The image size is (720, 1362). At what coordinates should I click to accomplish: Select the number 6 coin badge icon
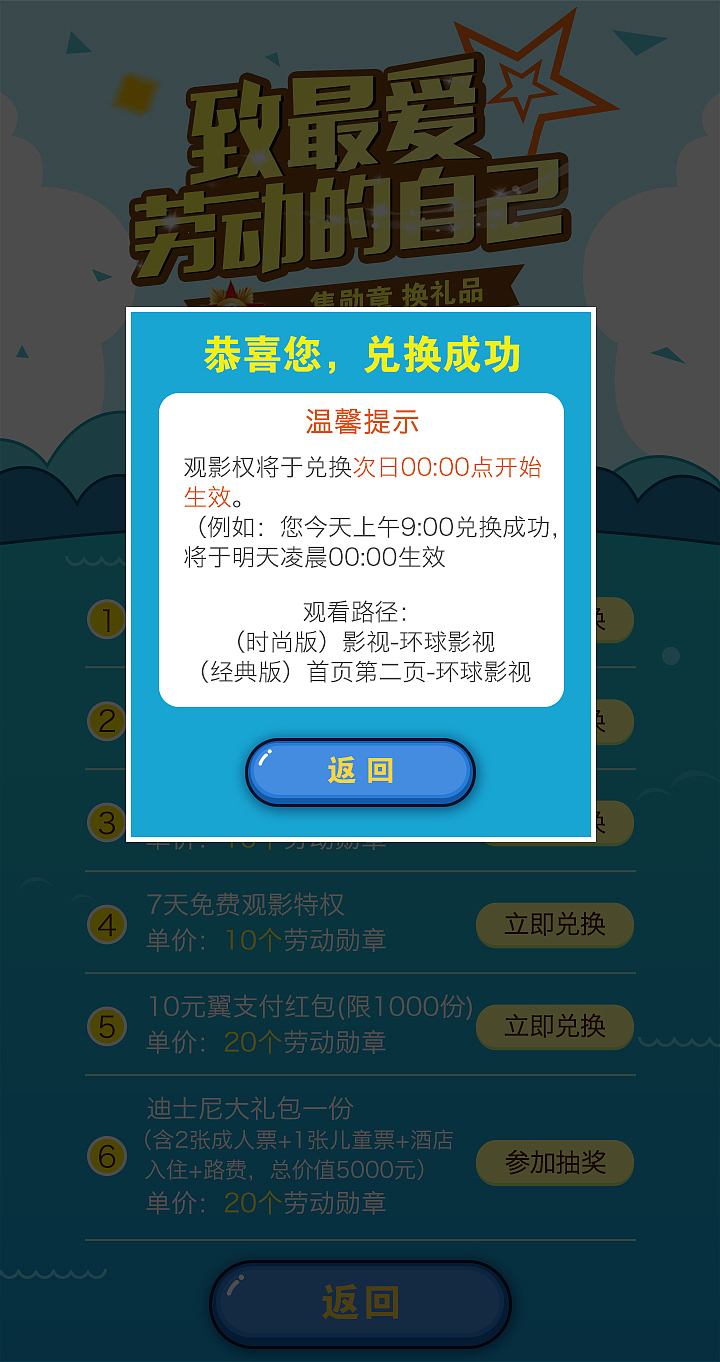pyautogui.click(x=107, y=1156)
